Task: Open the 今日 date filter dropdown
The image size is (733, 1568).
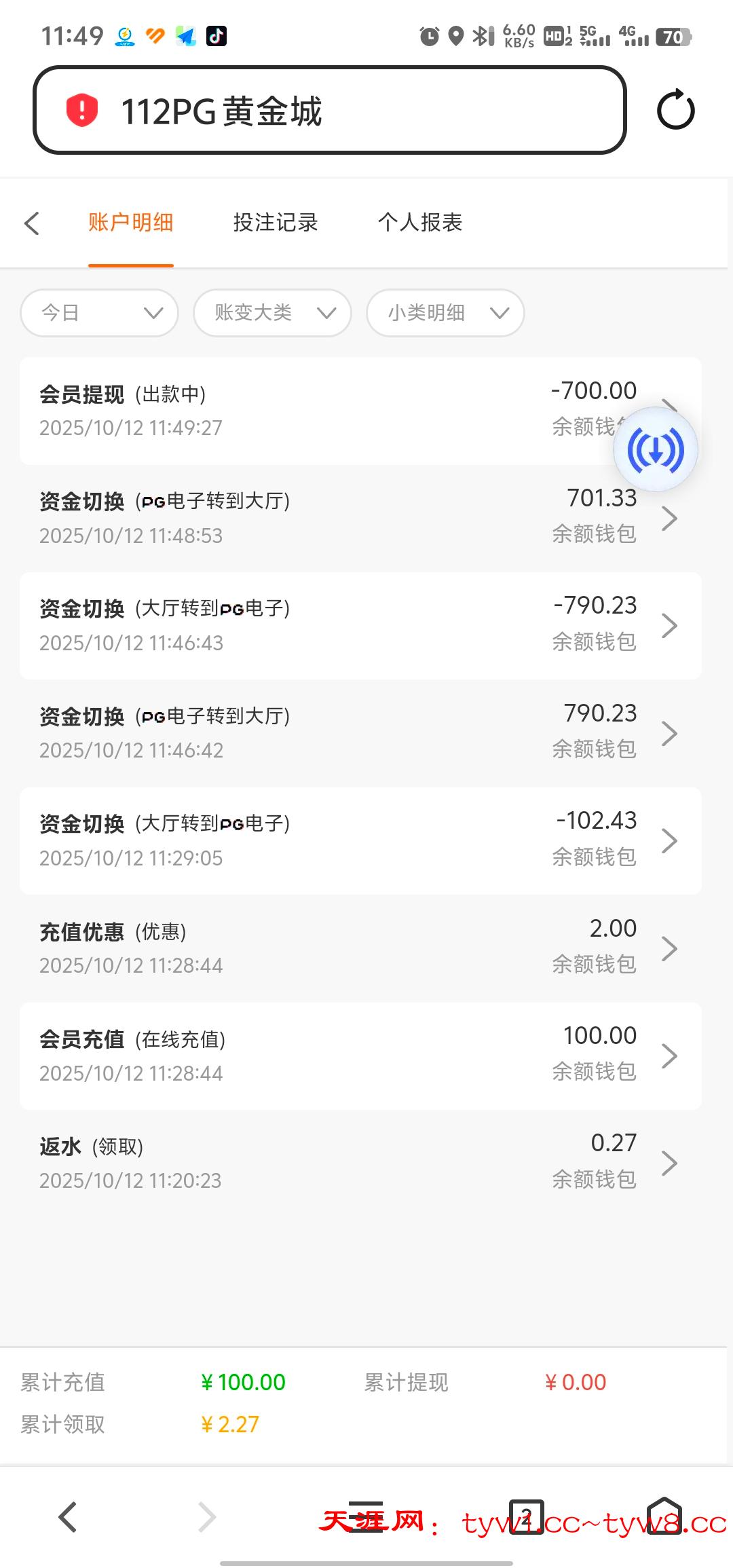Action: point(98,313)
